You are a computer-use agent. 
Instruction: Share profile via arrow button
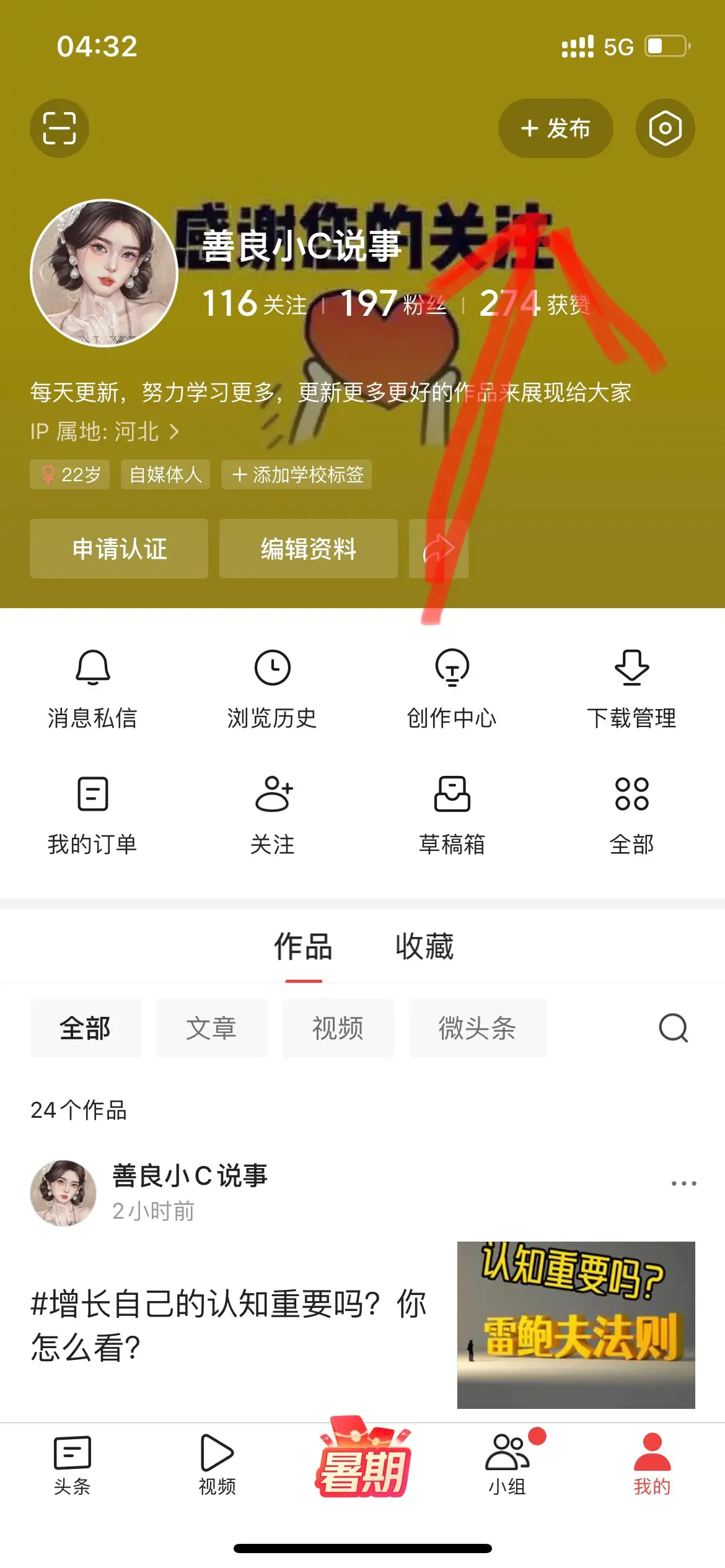(438, 549)
